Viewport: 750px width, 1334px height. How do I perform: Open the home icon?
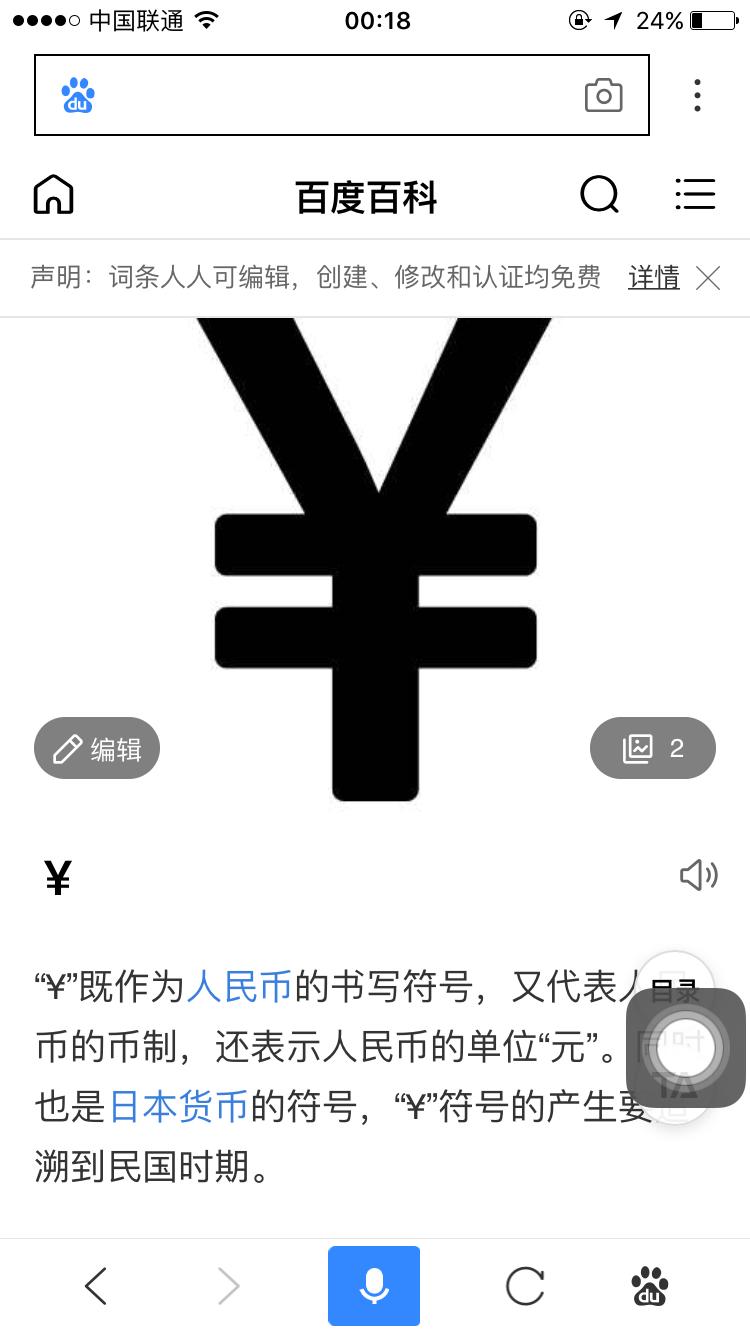point(53,195)
